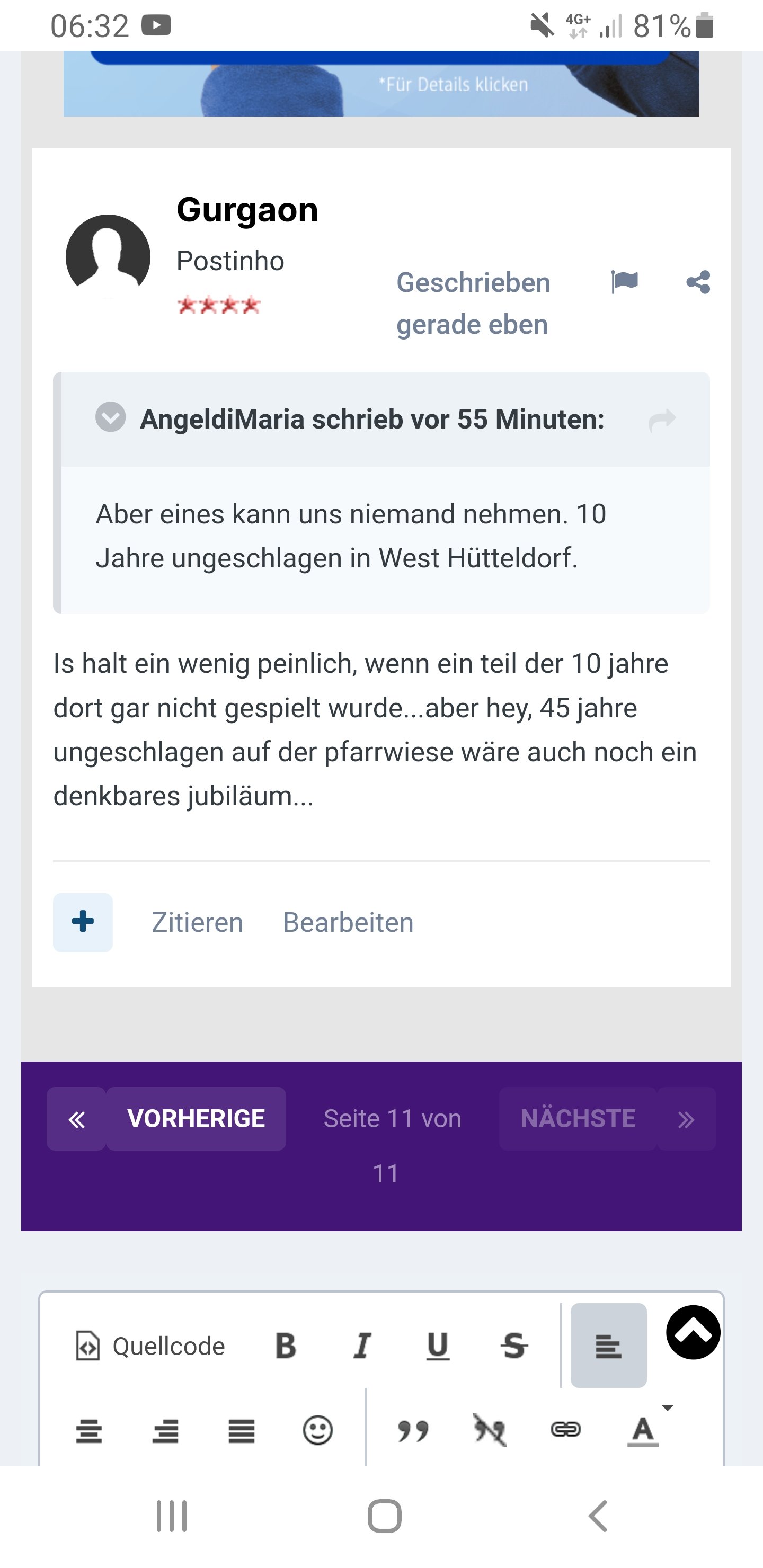Open Gurgaon's profile
The image size is (763, 1568).
[x=246, y=210]
